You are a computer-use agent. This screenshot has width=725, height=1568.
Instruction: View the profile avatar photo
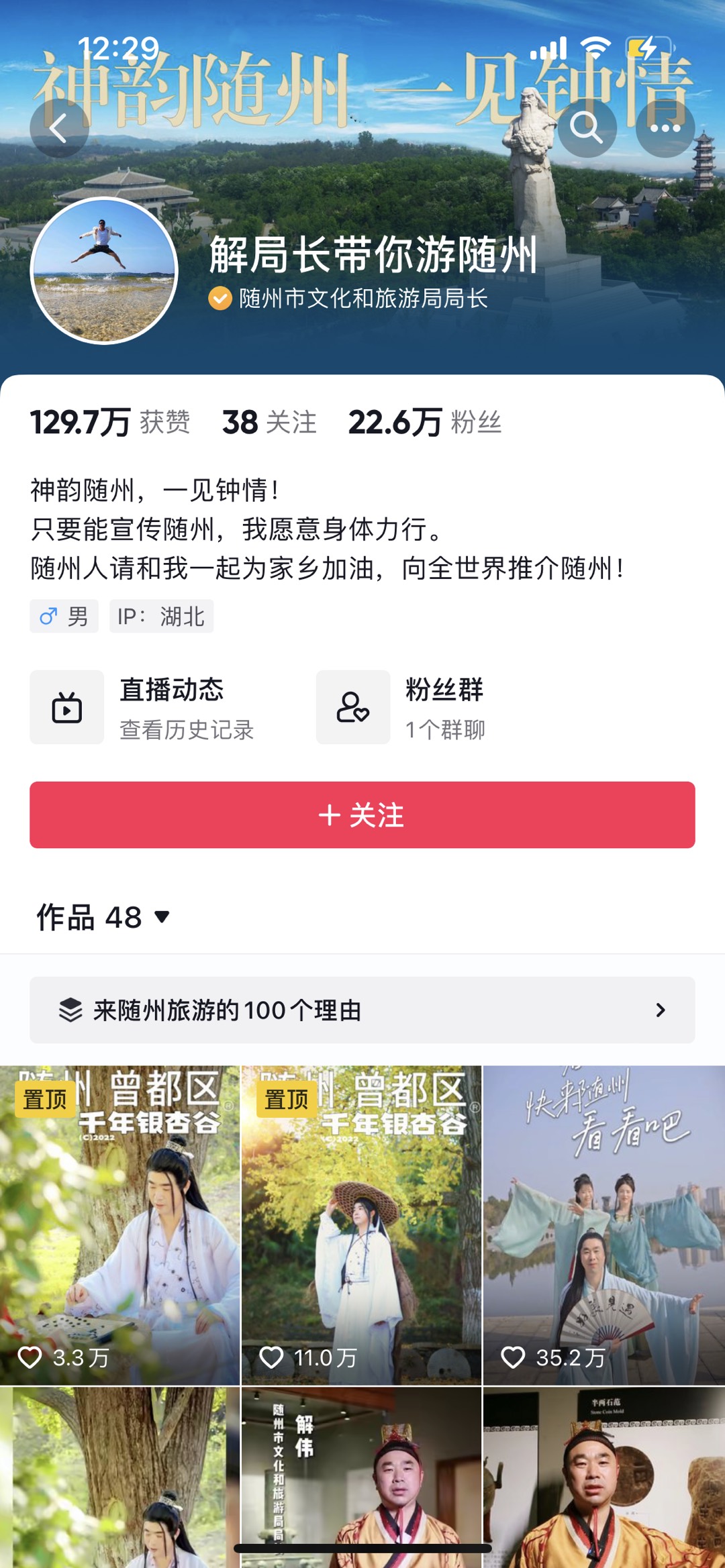(104, 270)
